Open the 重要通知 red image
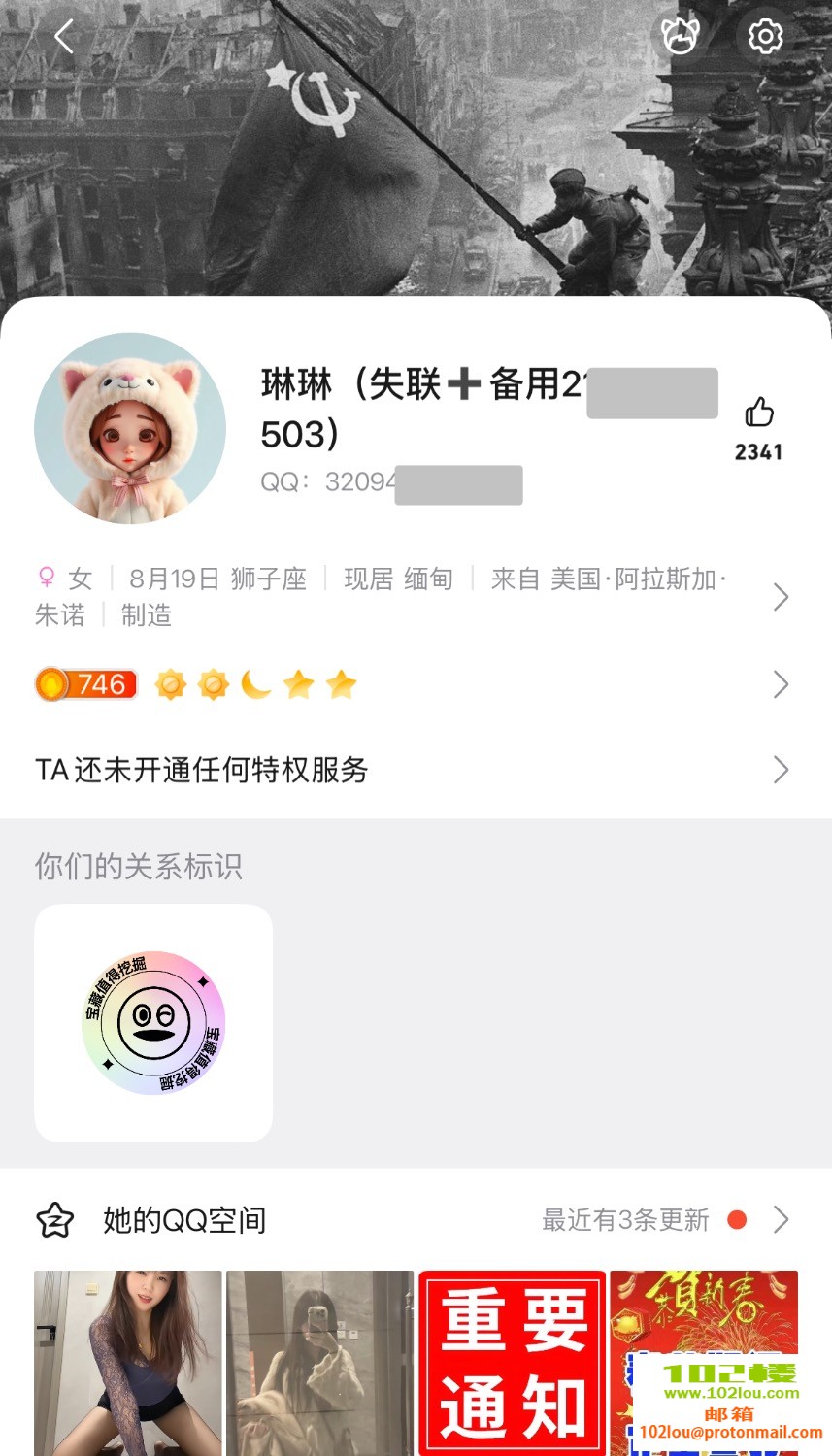Viewport: 832px width, 1456px height. pos(513,1362)
